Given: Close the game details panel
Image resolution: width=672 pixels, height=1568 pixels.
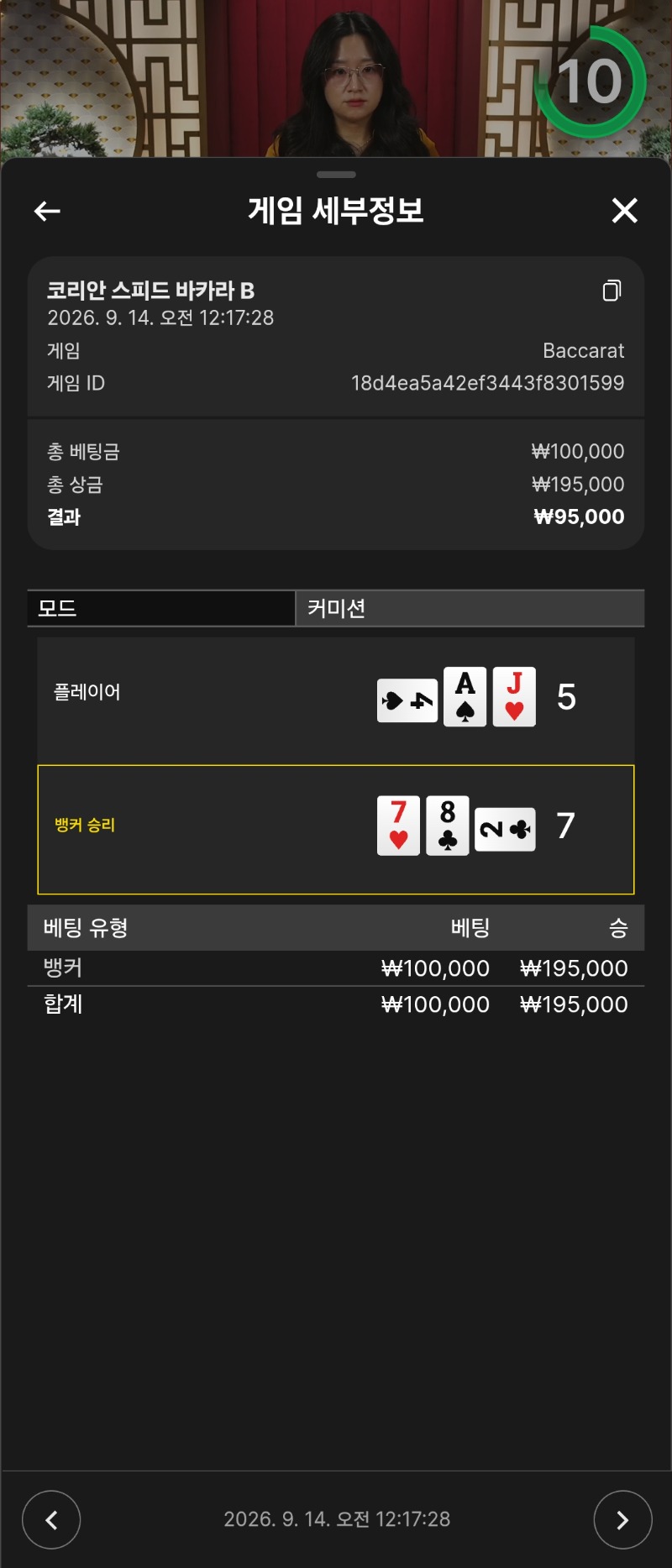Looking at the screenshot, I should point(624,210).
